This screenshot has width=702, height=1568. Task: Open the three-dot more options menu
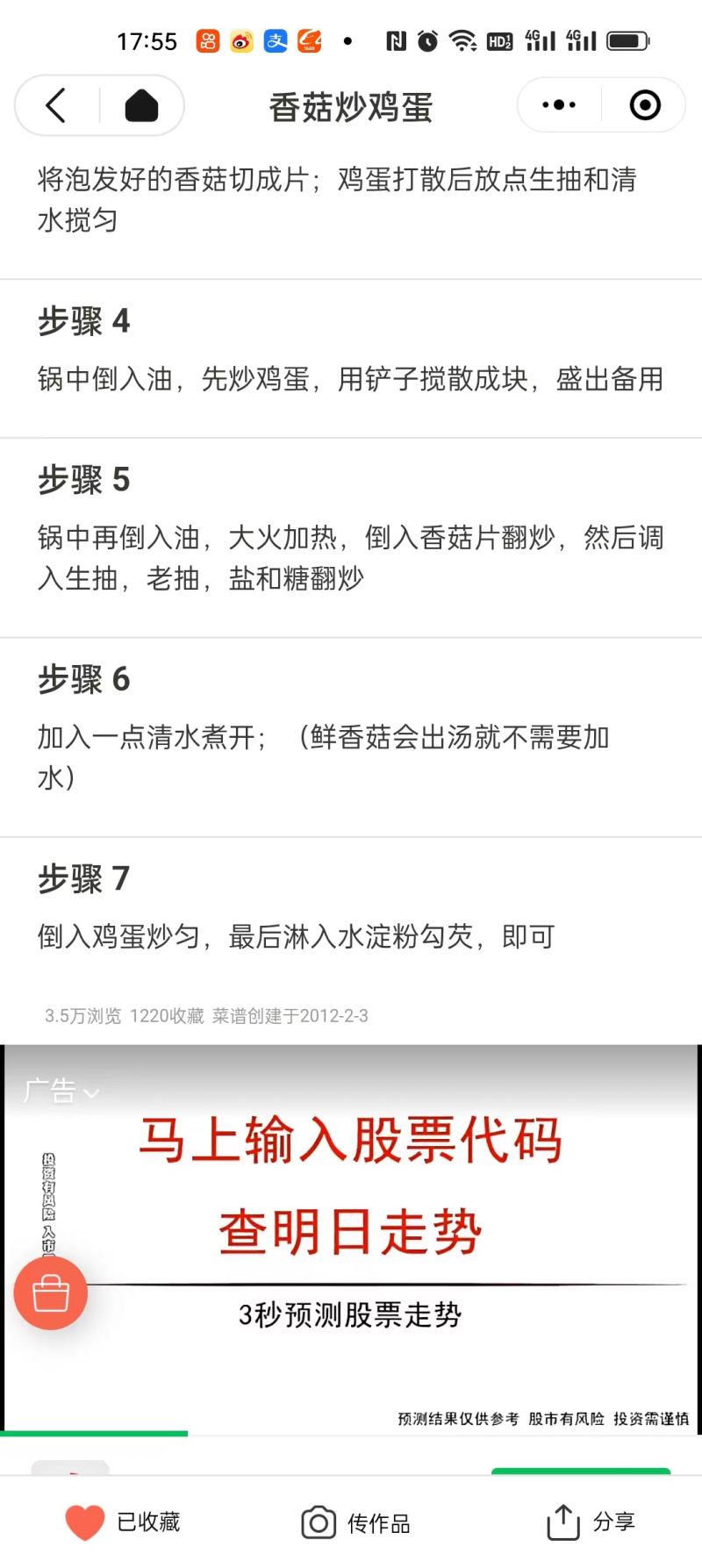[558, 104]
